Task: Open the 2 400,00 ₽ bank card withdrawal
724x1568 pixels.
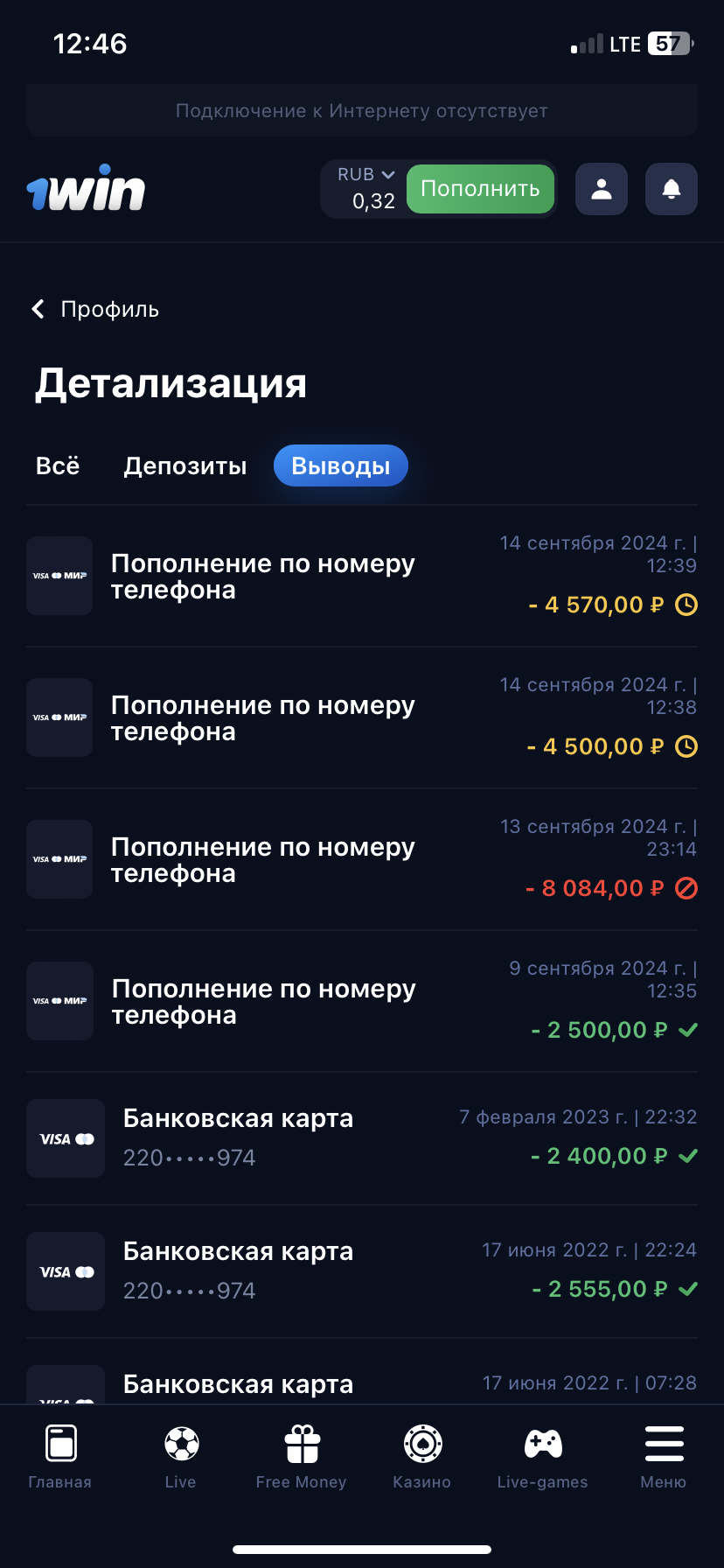Action: [x=361, y=1138]
